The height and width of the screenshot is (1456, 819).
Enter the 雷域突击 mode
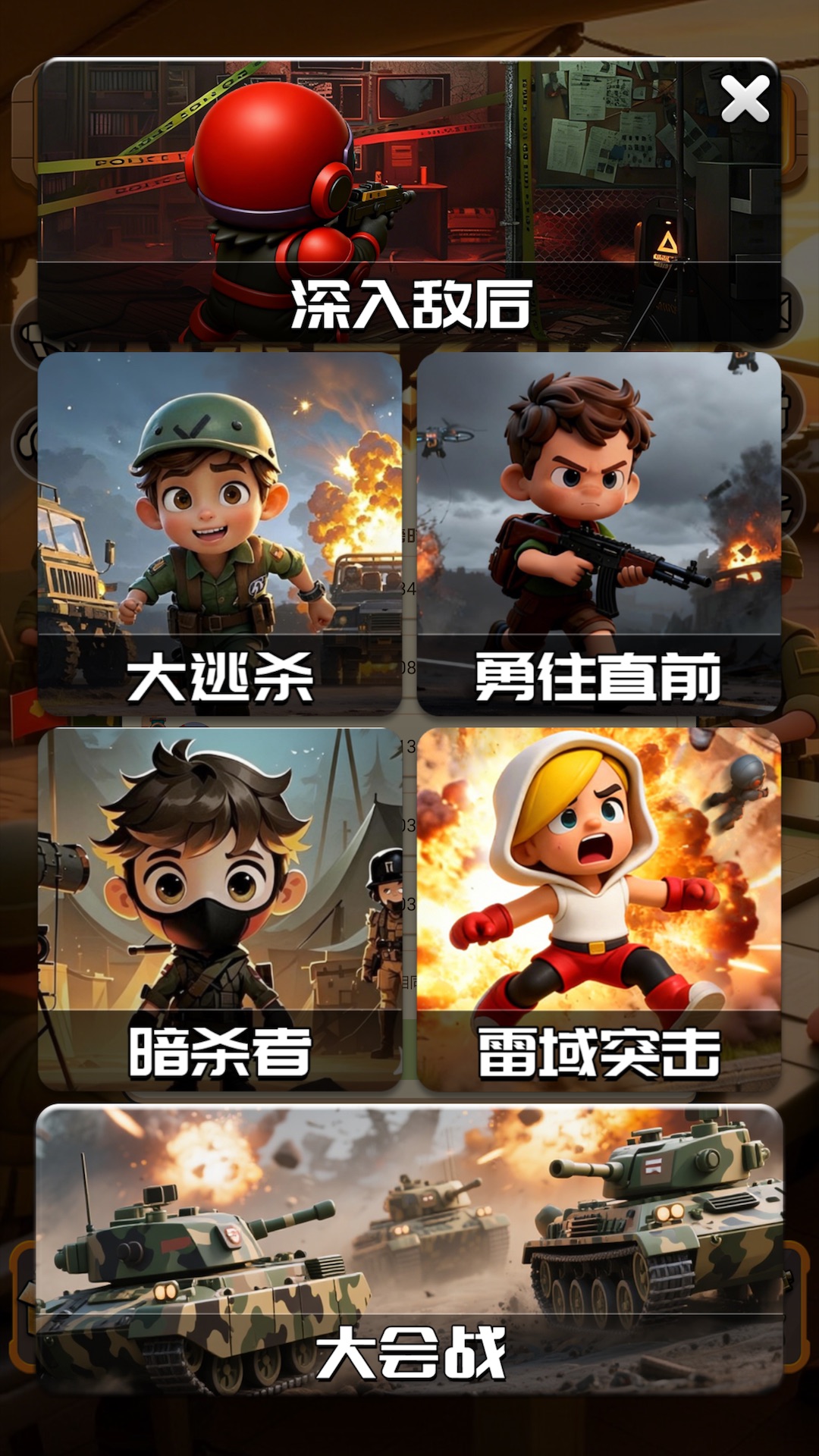pos(599,908)
